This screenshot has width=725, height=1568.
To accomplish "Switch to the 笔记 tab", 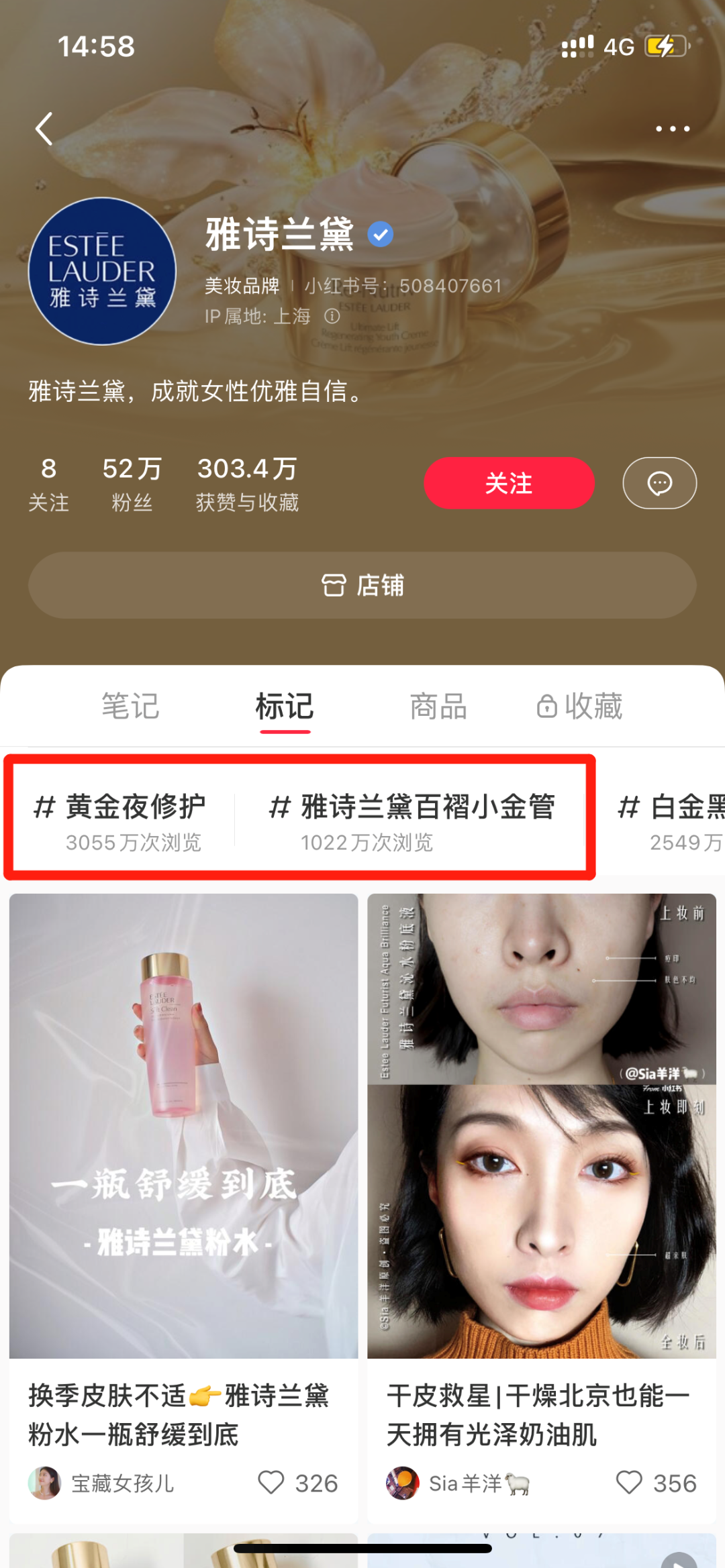I will (130, 707).
